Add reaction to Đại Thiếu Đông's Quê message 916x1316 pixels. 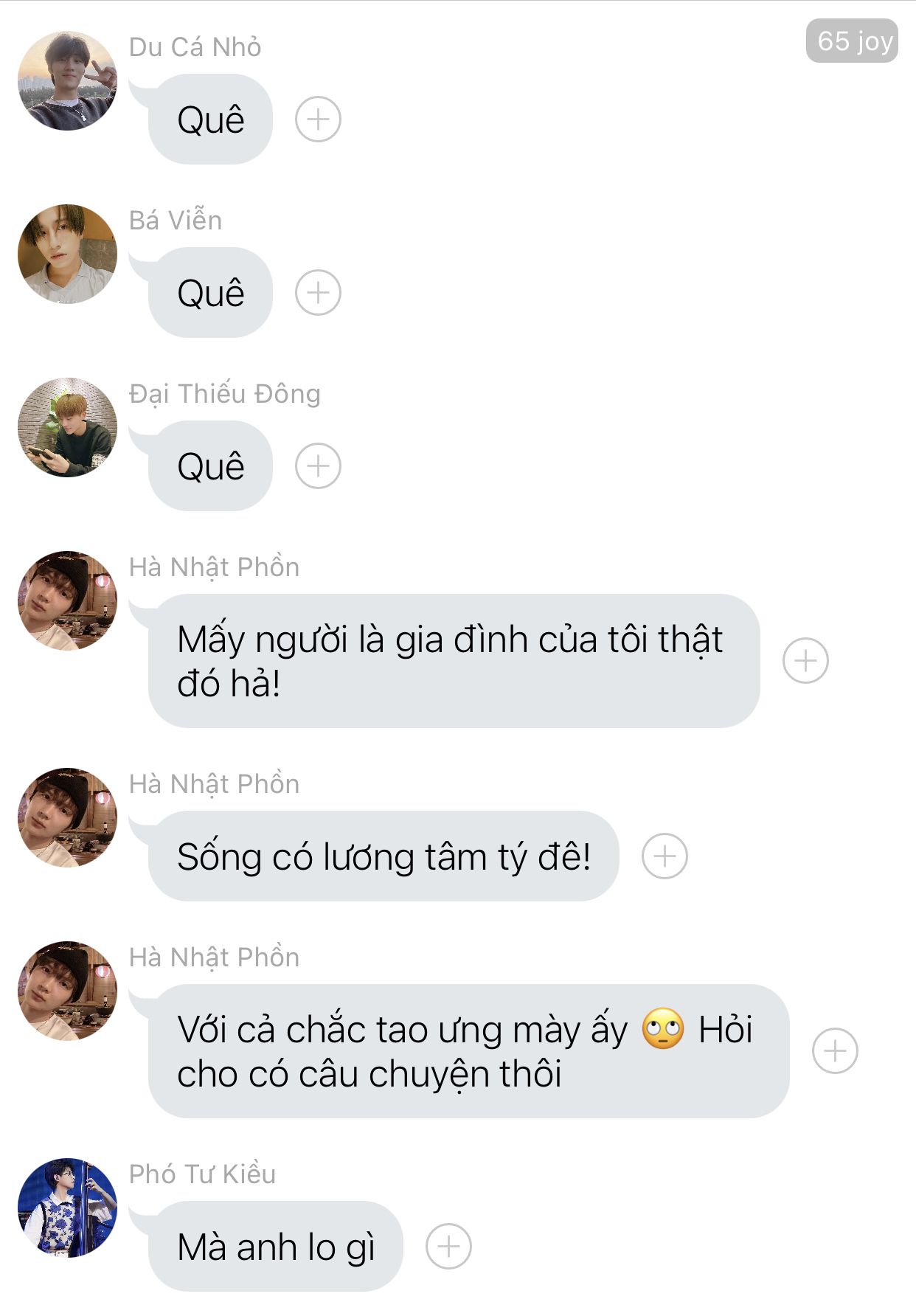[318, 466]
